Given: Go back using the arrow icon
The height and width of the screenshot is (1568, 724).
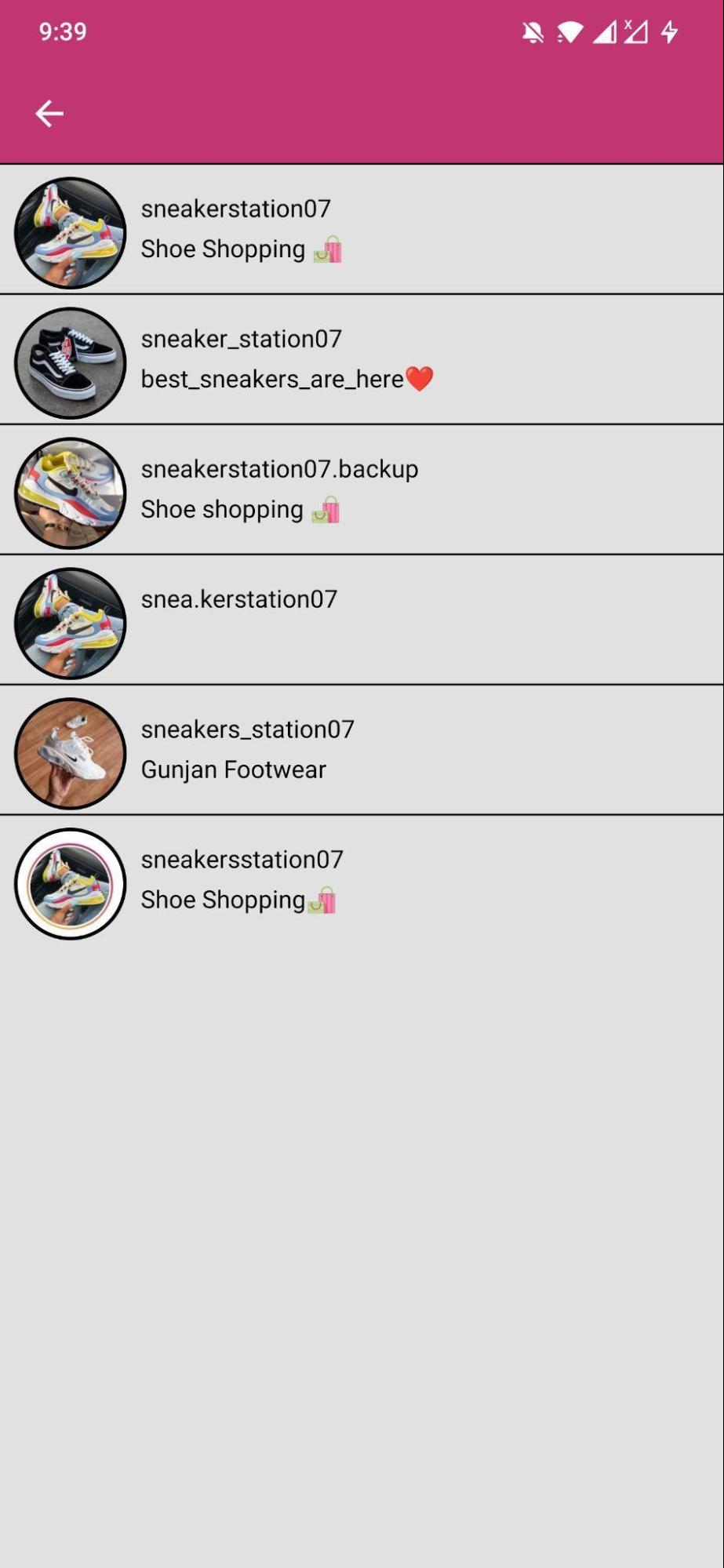Looking at the screenshot, I should pos(49,114).
